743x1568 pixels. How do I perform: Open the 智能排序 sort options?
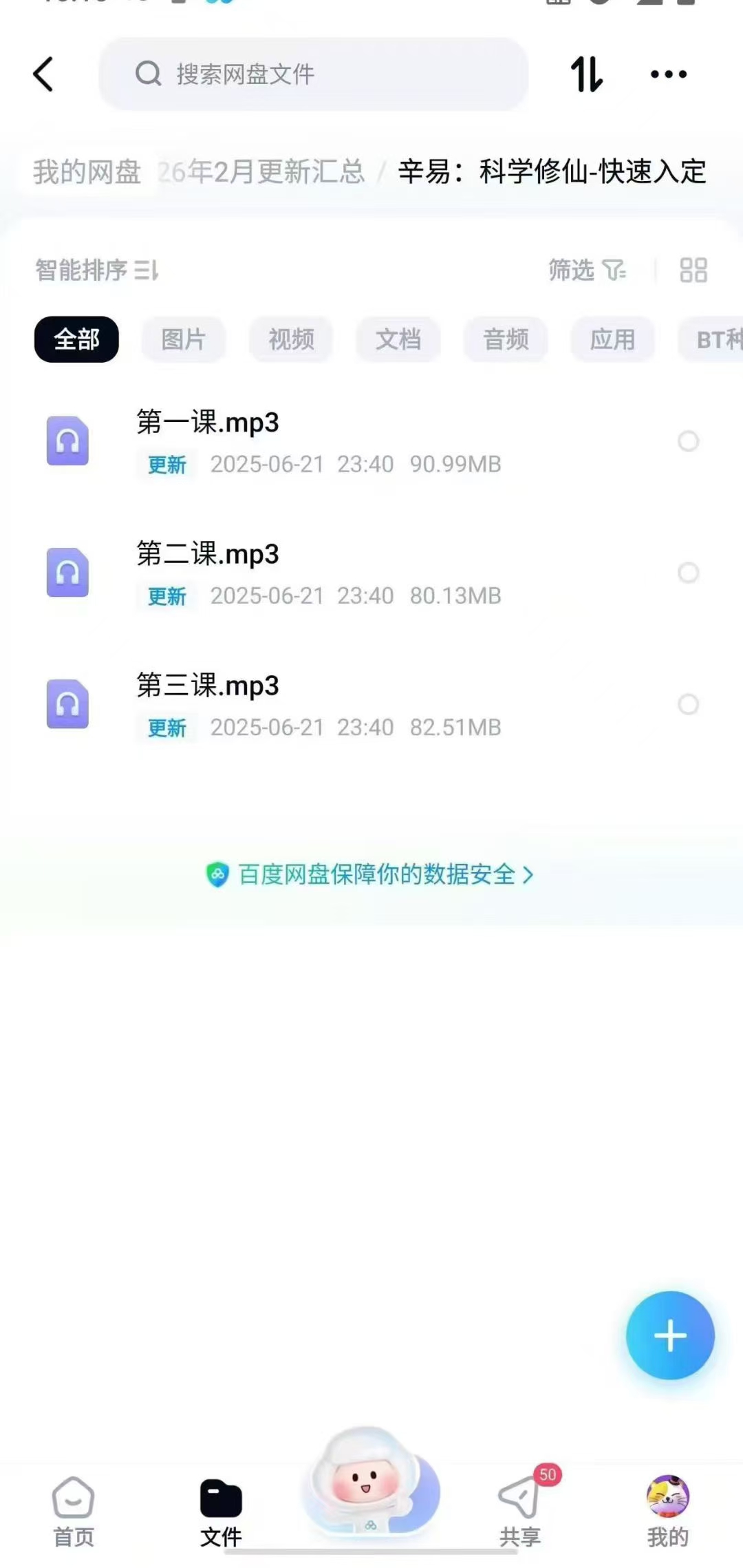point(97,270)
